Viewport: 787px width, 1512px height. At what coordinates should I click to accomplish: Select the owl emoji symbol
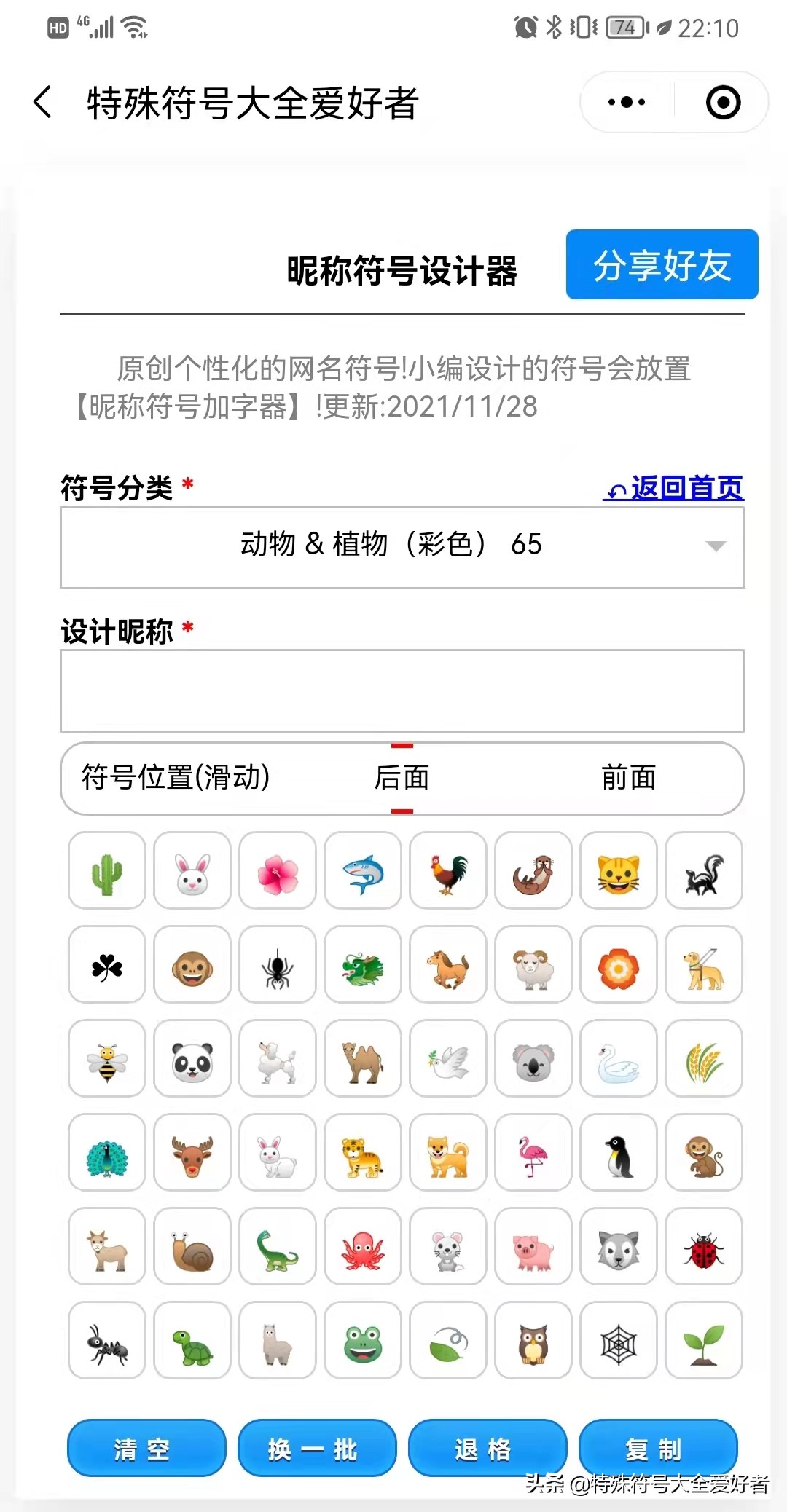pos(533,1341)
